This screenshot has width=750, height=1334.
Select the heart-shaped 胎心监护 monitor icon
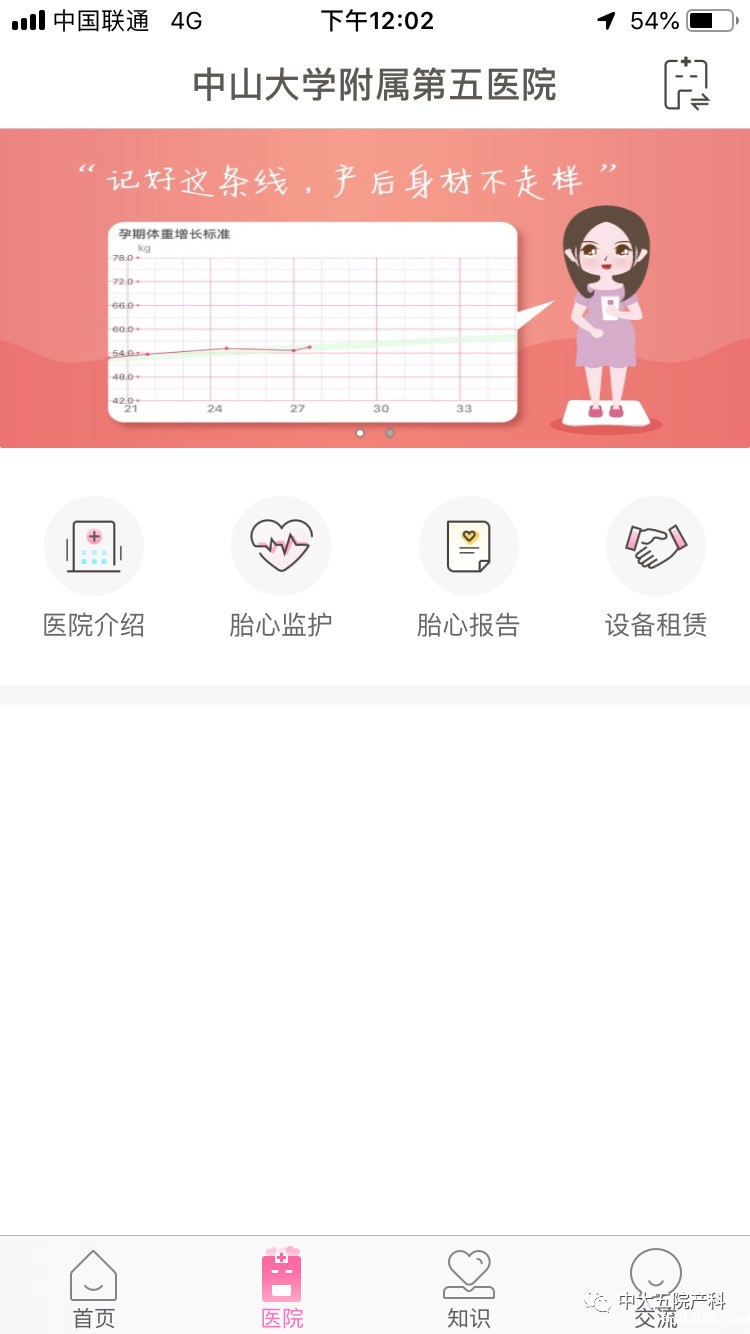coord(281,545)
